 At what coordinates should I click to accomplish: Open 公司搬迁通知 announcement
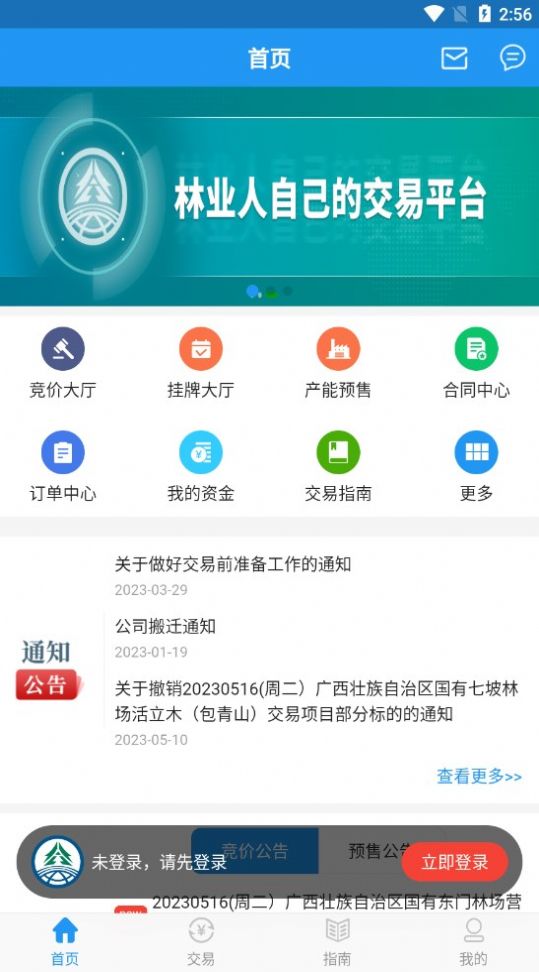165,626
